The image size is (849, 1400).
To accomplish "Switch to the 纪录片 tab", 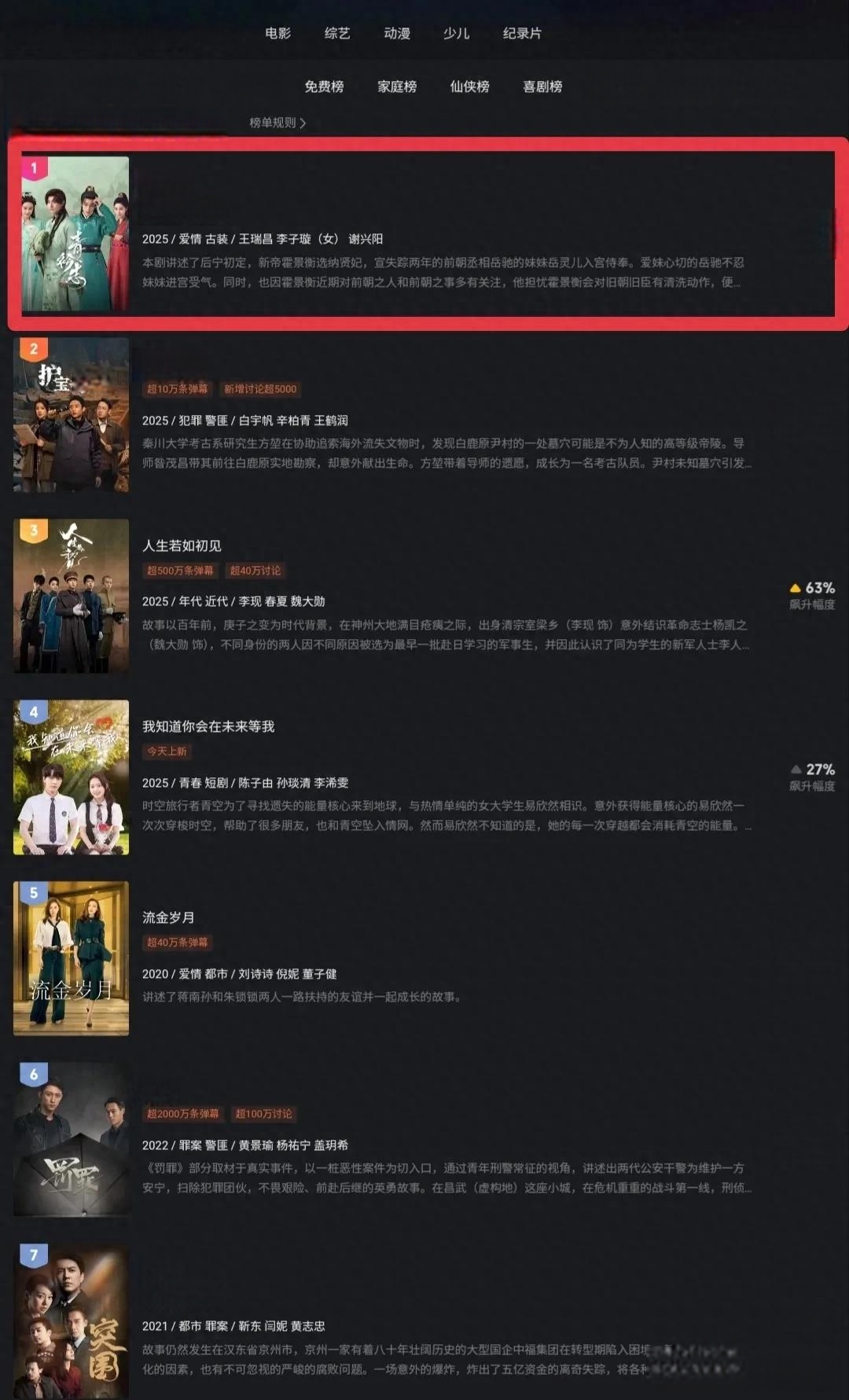I will [522, 33].
